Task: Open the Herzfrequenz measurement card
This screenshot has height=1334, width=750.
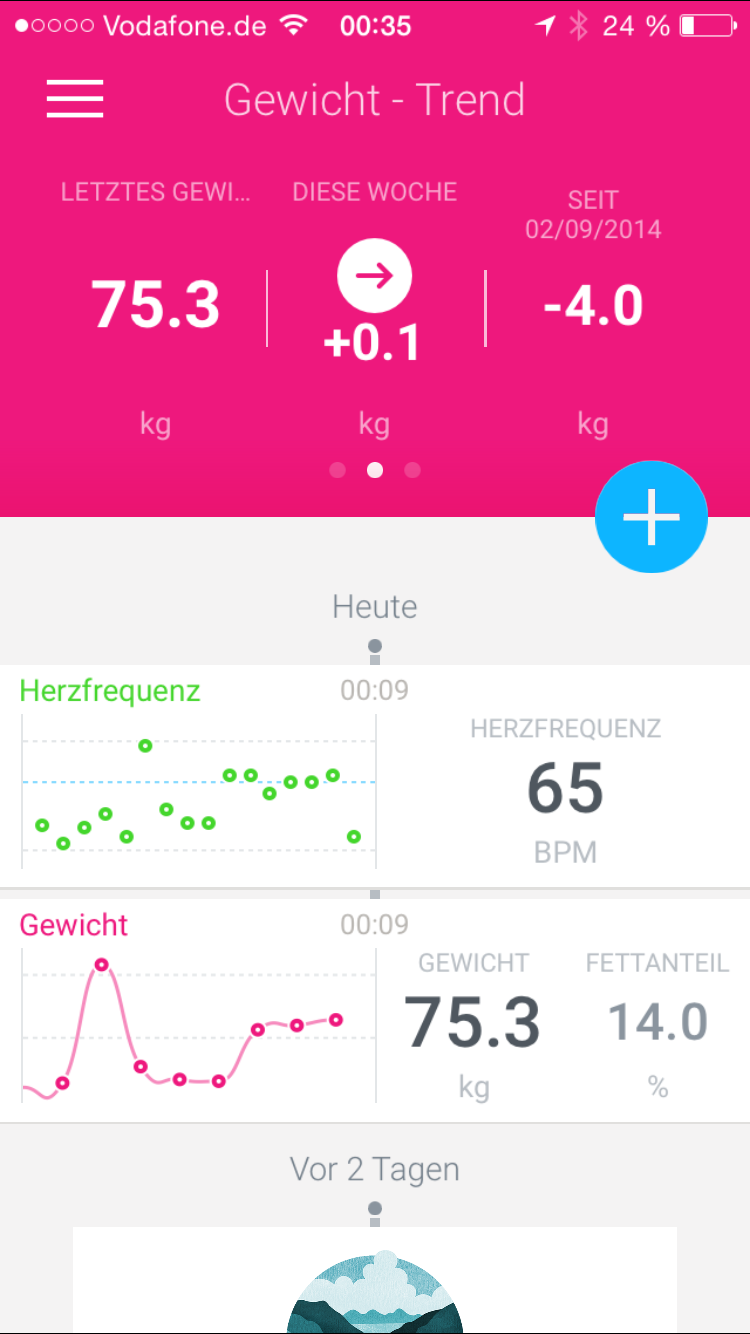Action: click(x=375, y=776)
